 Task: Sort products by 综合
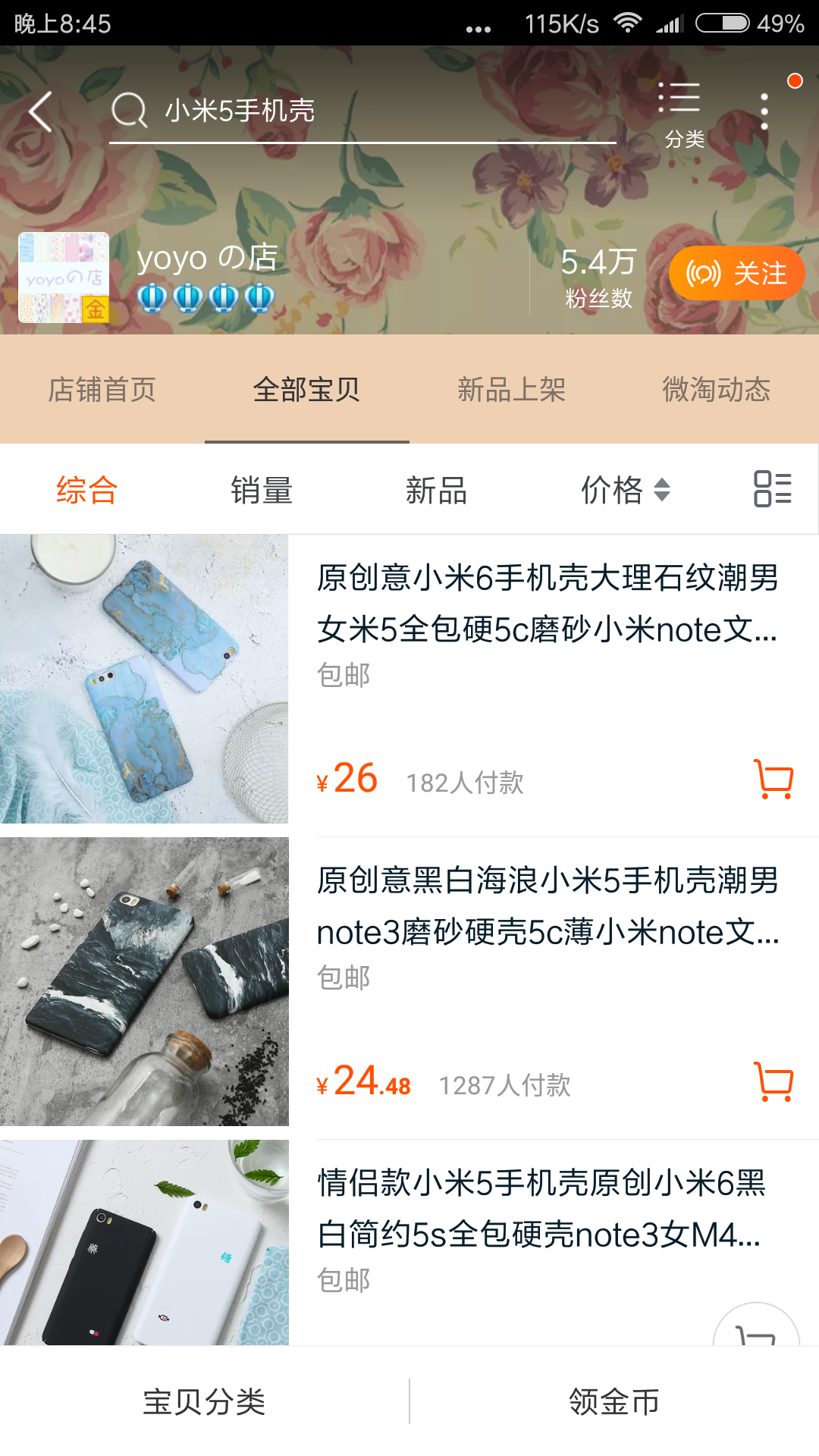(86, 490)
